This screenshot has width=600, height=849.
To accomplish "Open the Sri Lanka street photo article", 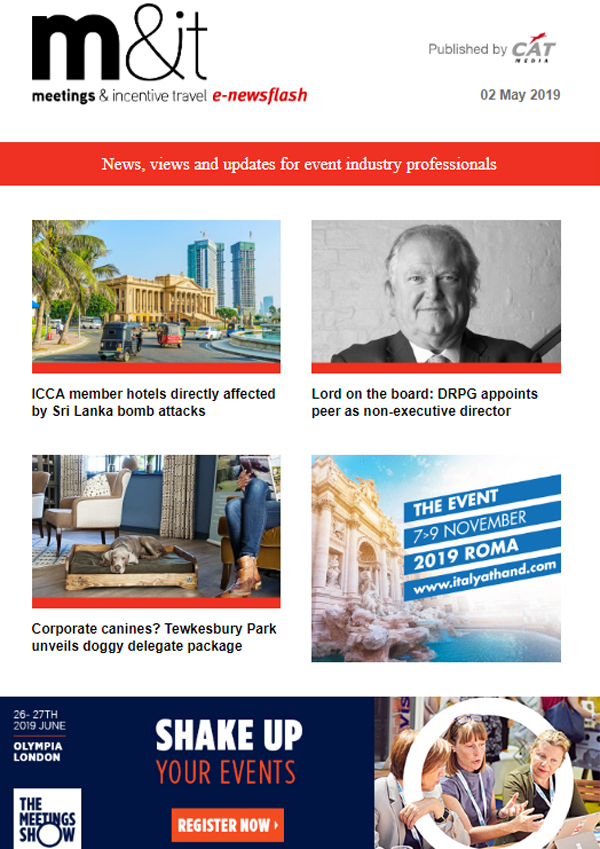I will [156, 292].
